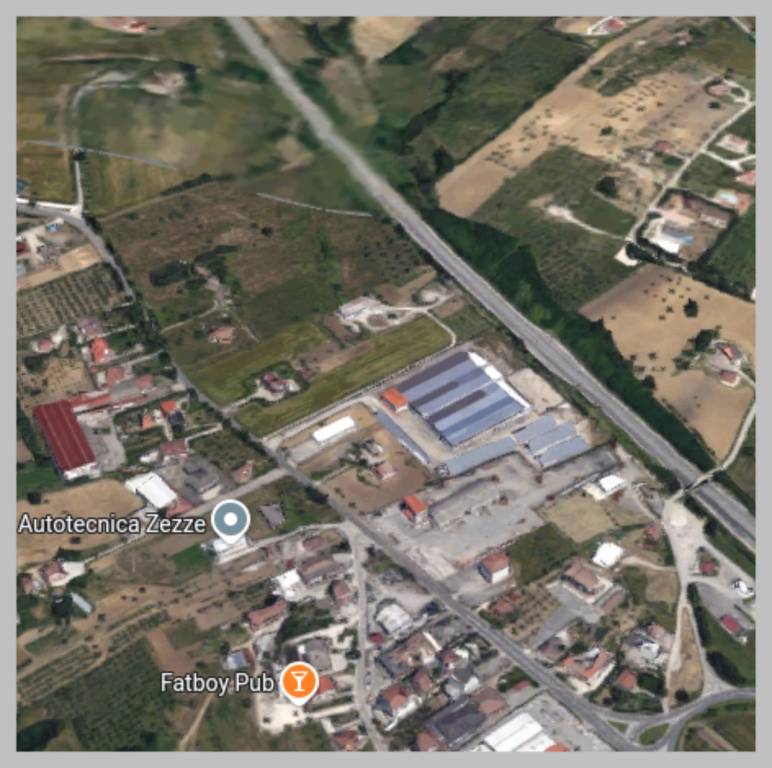Select the Fatboy Pub map pin
The height and width of the screenshot is (768, 772).
coord(297,682)
